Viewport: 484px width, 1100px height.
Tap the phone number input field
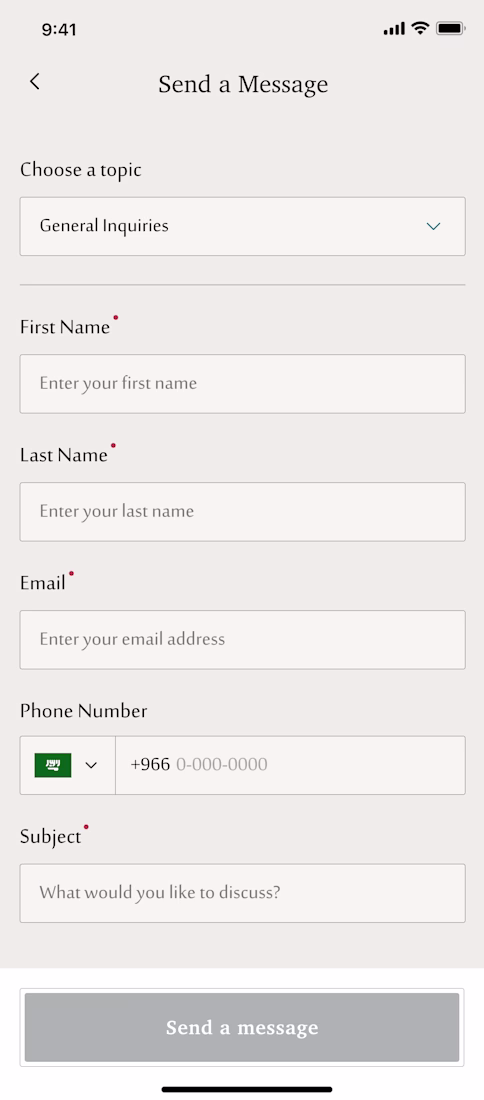[x=290, y=765]
